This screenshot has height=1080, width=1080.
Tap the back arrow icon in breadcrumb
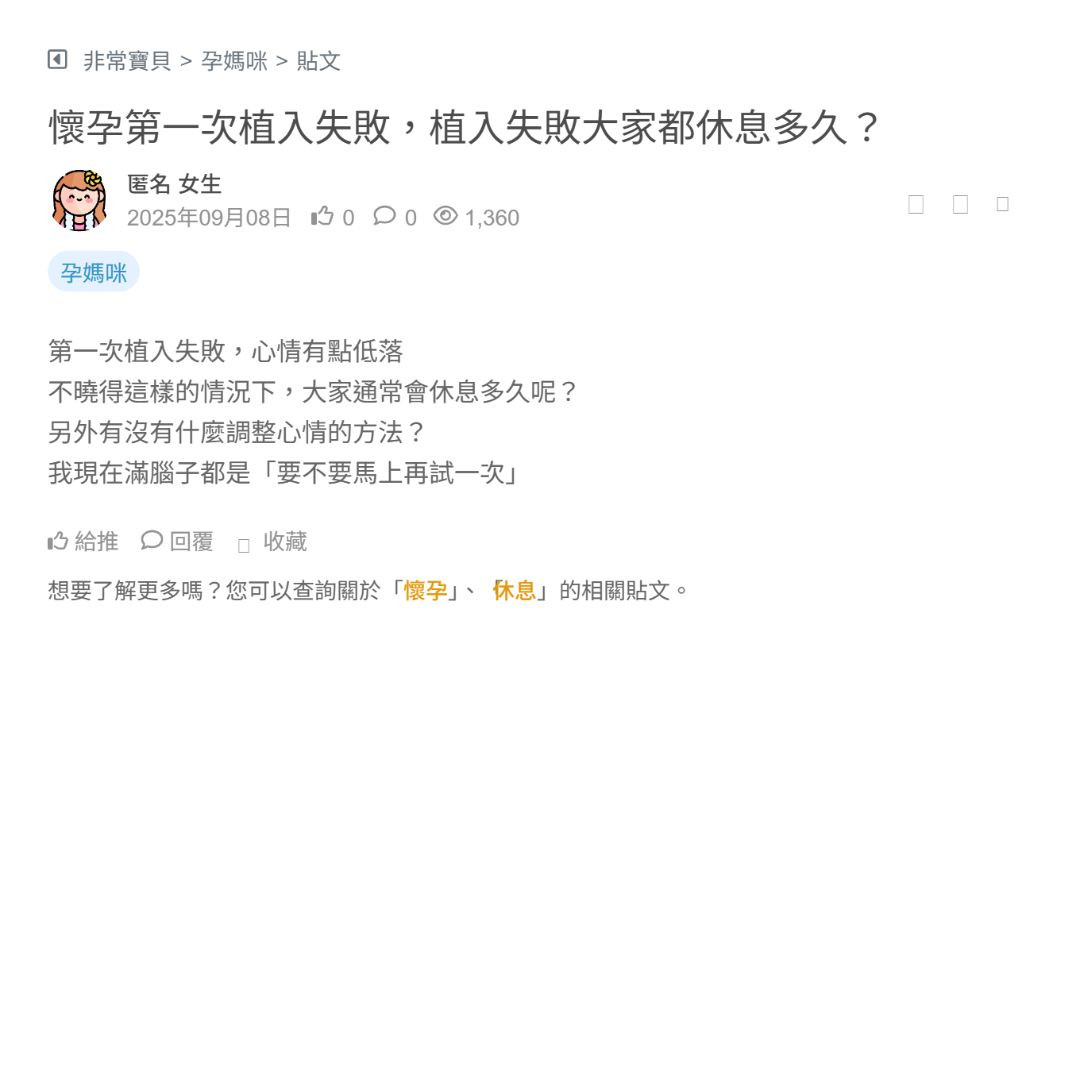[x=57, y=60]
